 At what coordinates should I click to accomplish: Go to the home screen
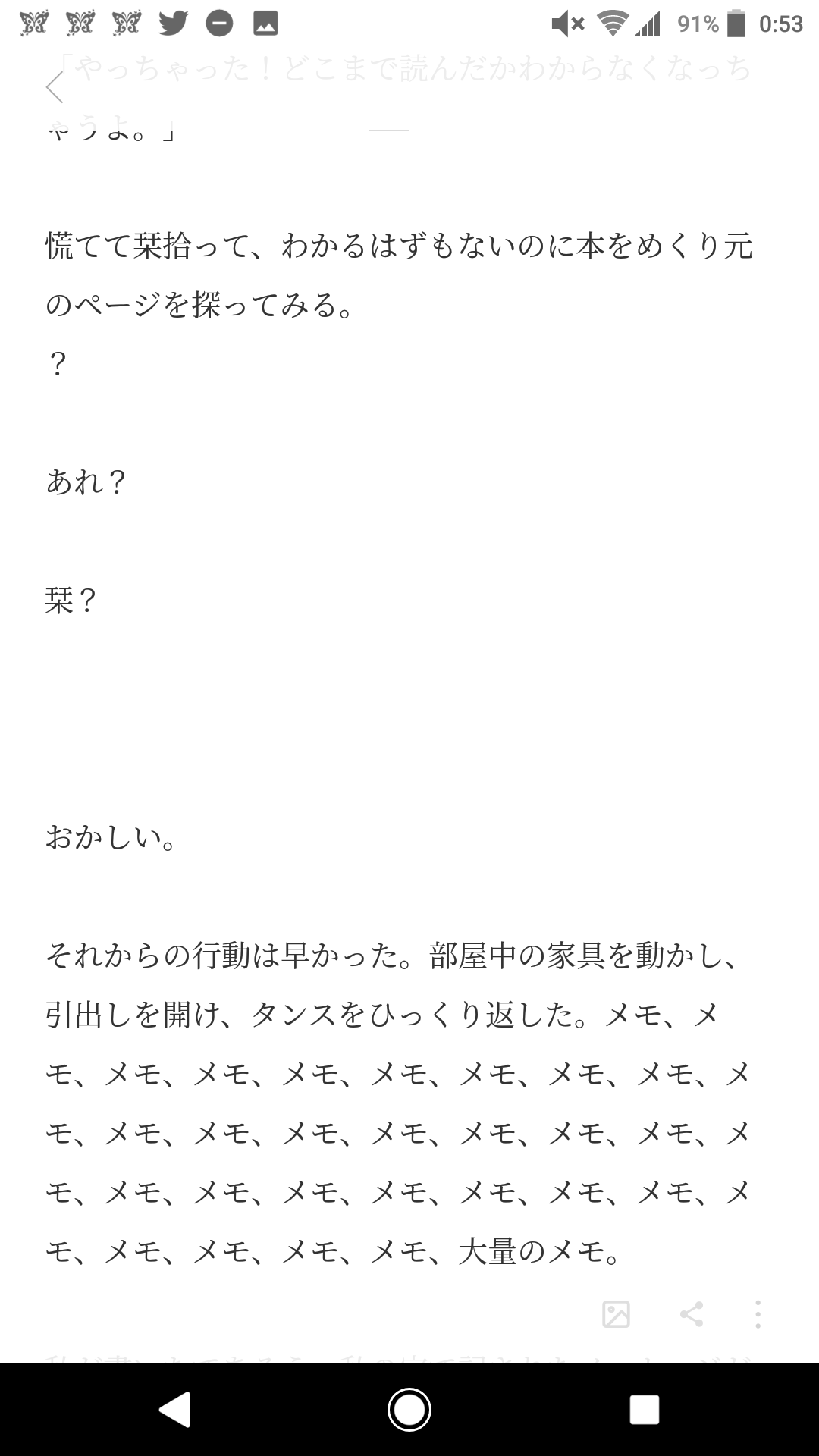(409, 1410)
